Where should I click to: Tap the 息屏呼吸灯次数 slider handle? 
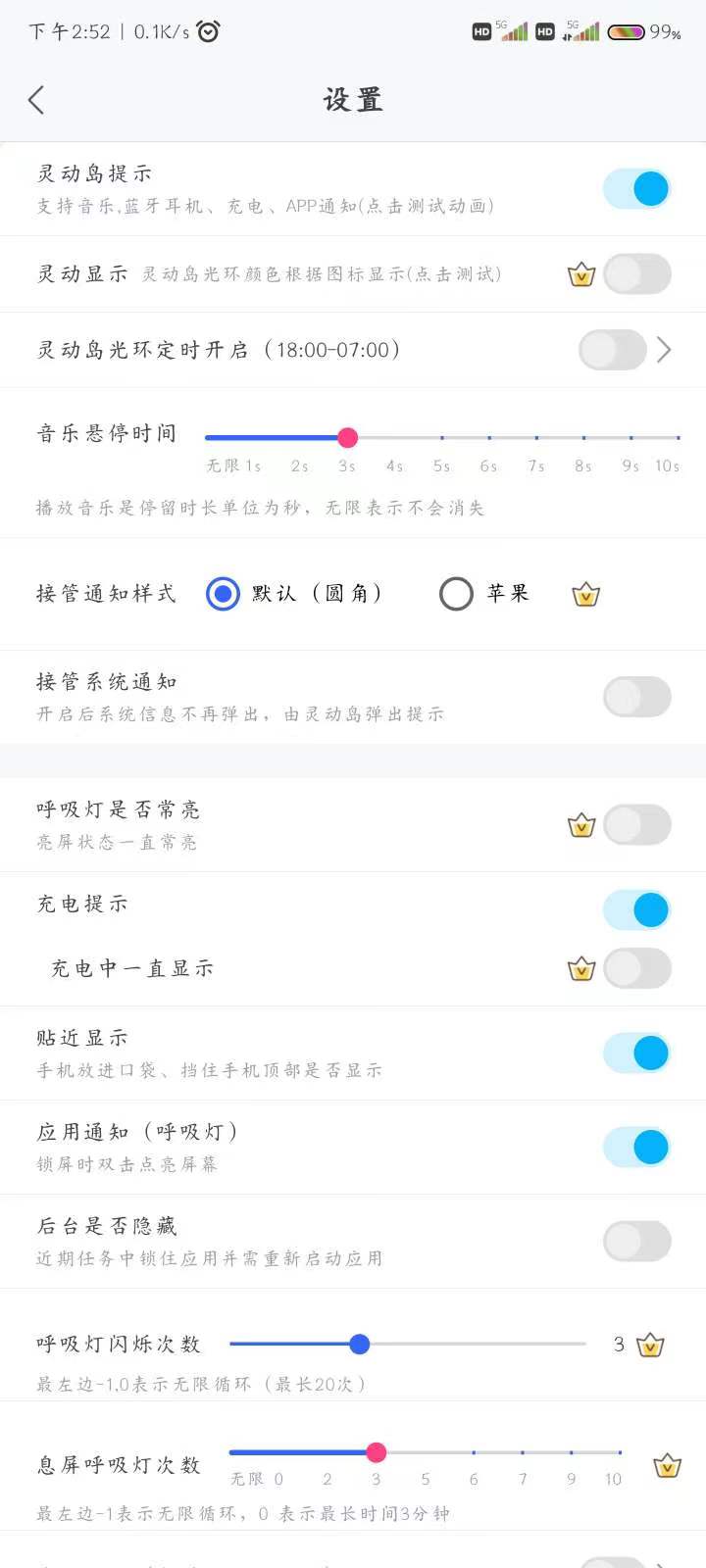pos(377,1452)
